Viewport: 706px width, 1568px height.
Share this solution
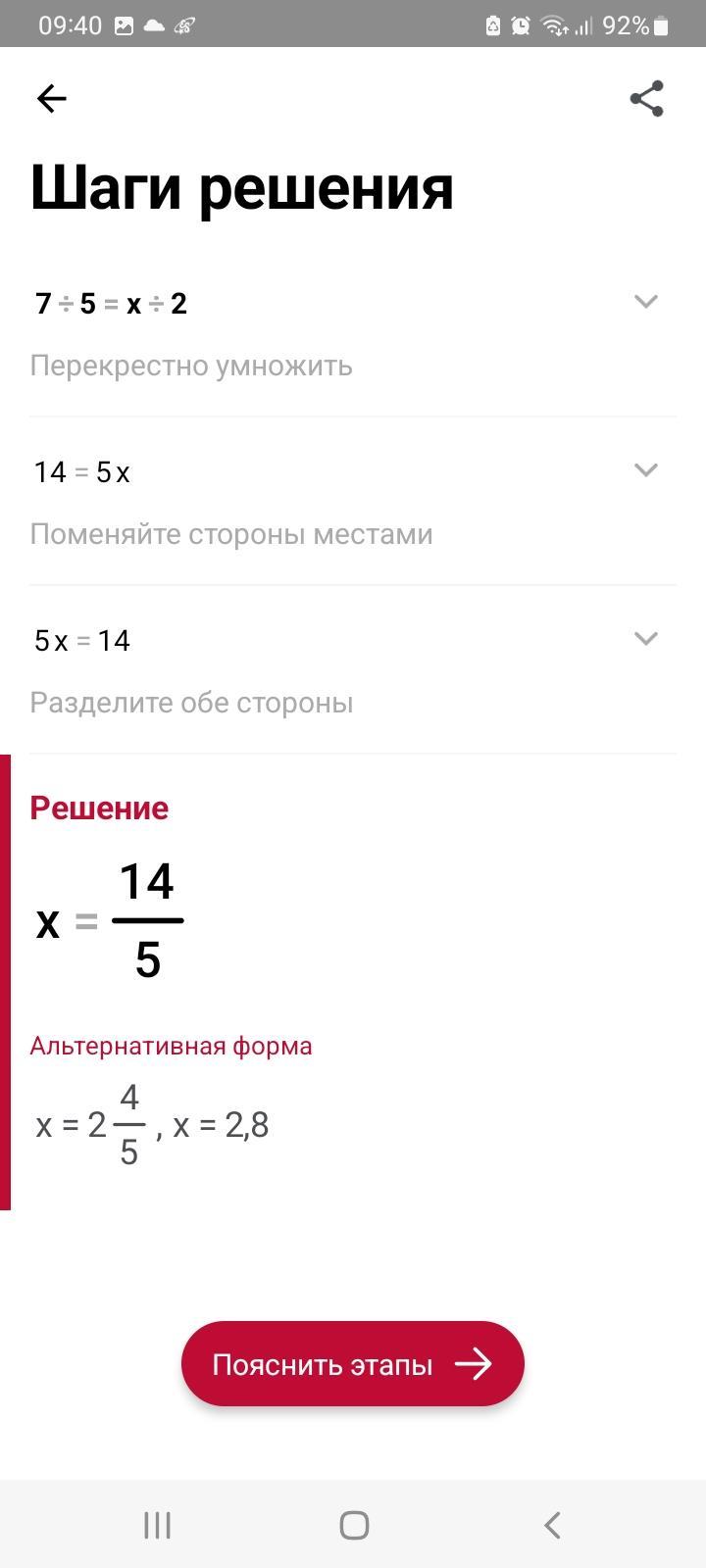(646, 98)
